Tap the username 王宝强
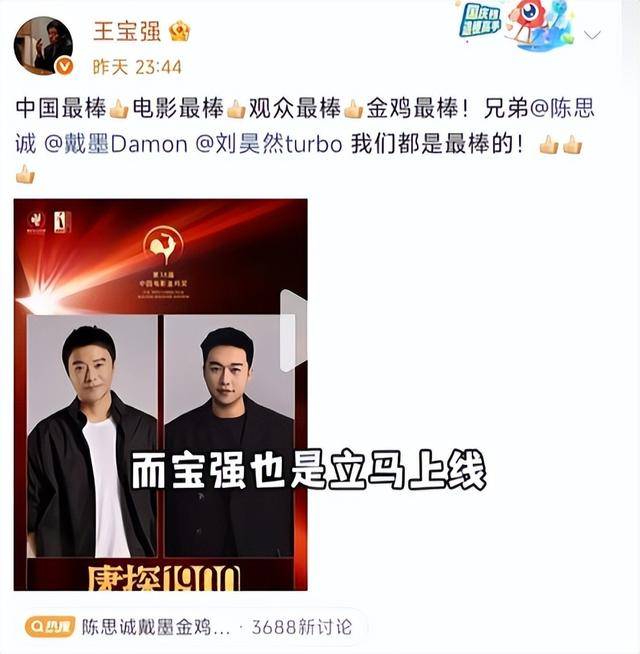 click(126, 32)
